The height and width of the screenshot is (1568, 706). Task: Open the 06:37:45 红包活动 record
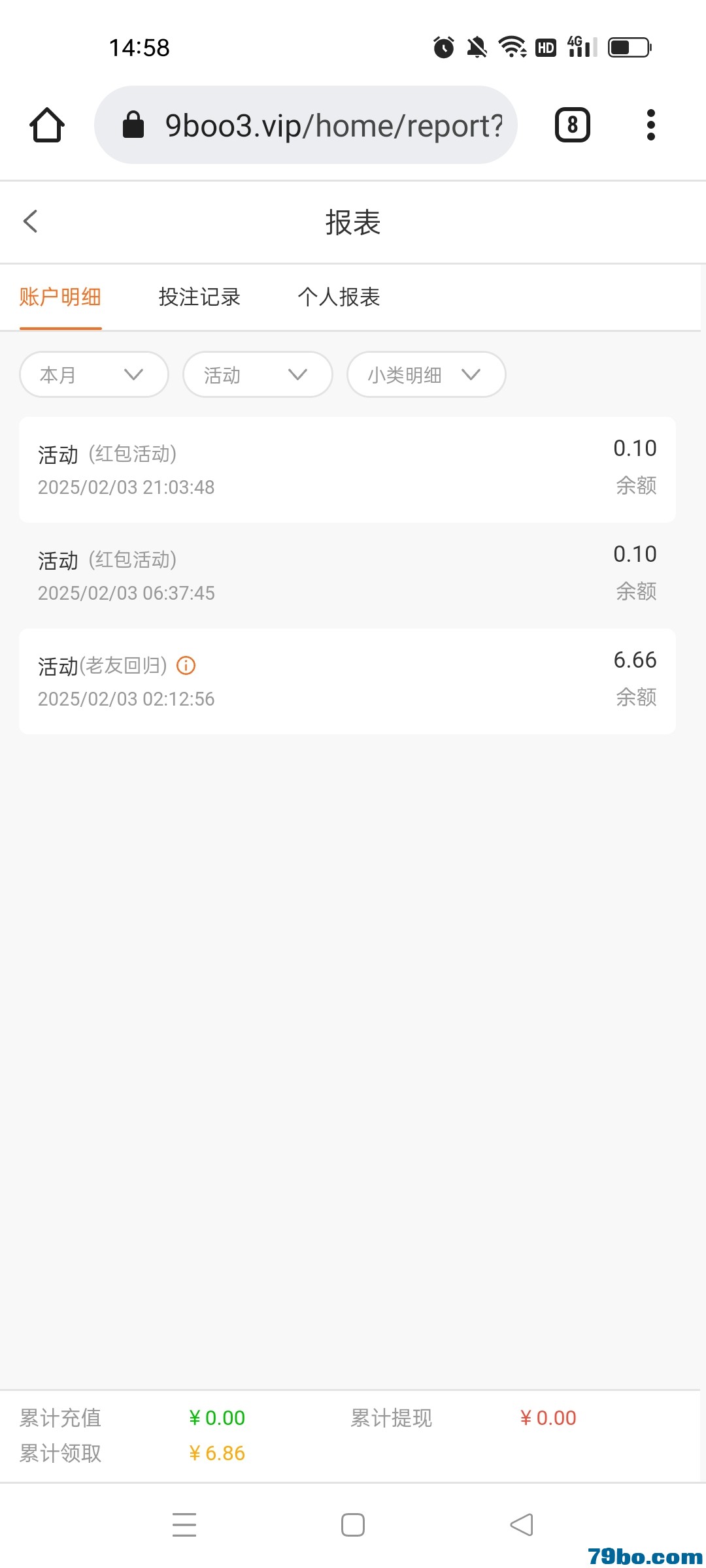click(x=347, y=576)
